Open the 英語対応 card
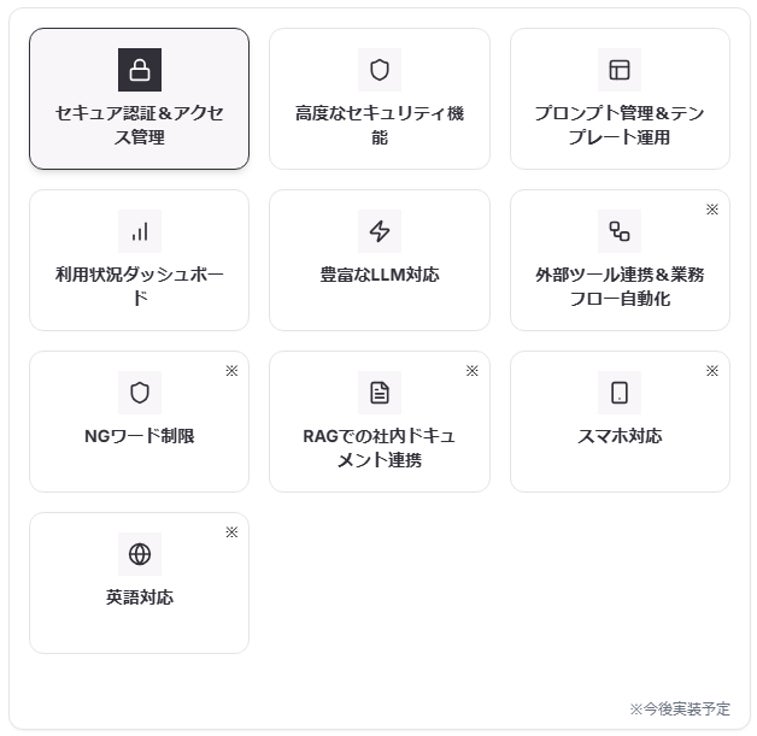The width and height of the screenshot is (757, 736). coord(139,582)
